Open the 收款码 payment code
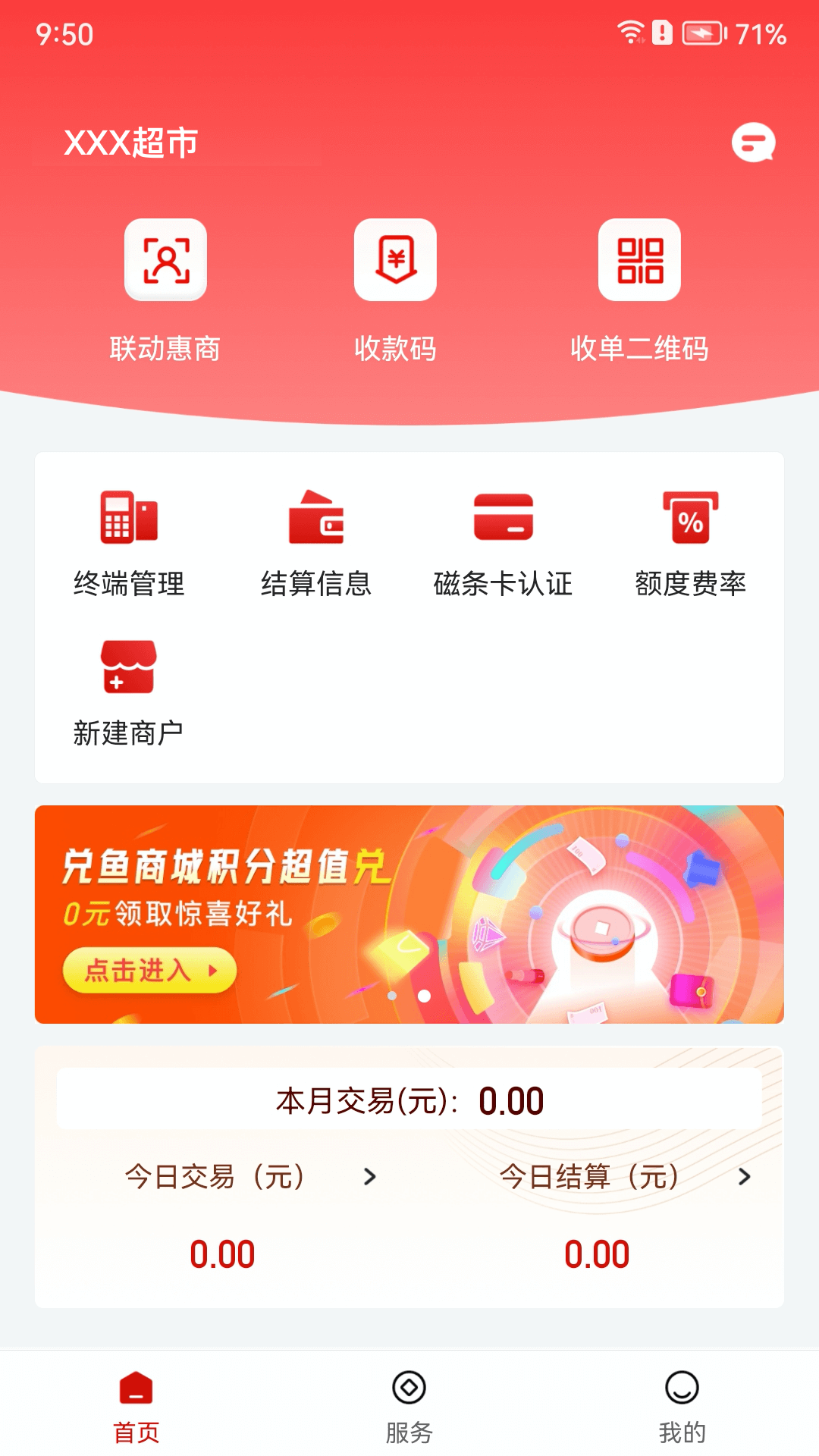Viewport: 819px width, 1456px height. 395,260
